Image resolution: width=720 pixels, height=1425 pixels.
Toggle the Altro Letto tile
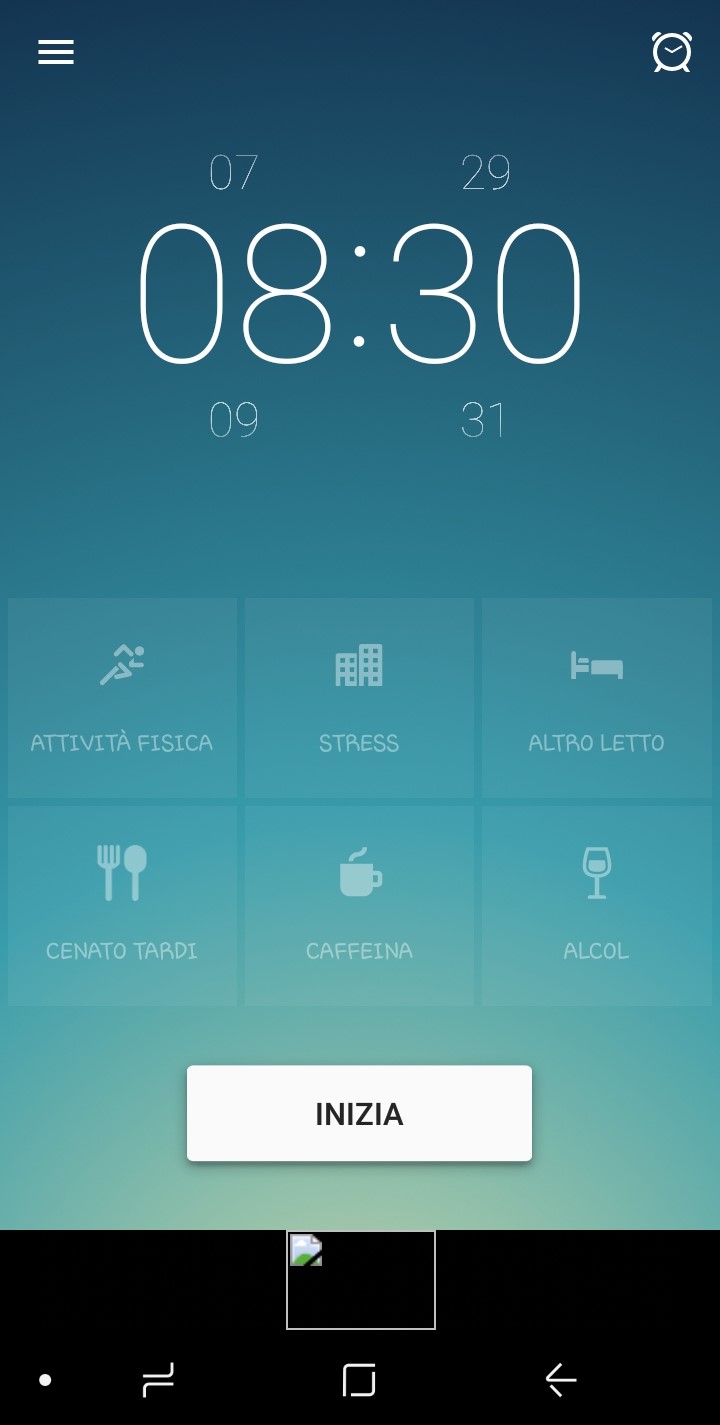coord(597,697)
